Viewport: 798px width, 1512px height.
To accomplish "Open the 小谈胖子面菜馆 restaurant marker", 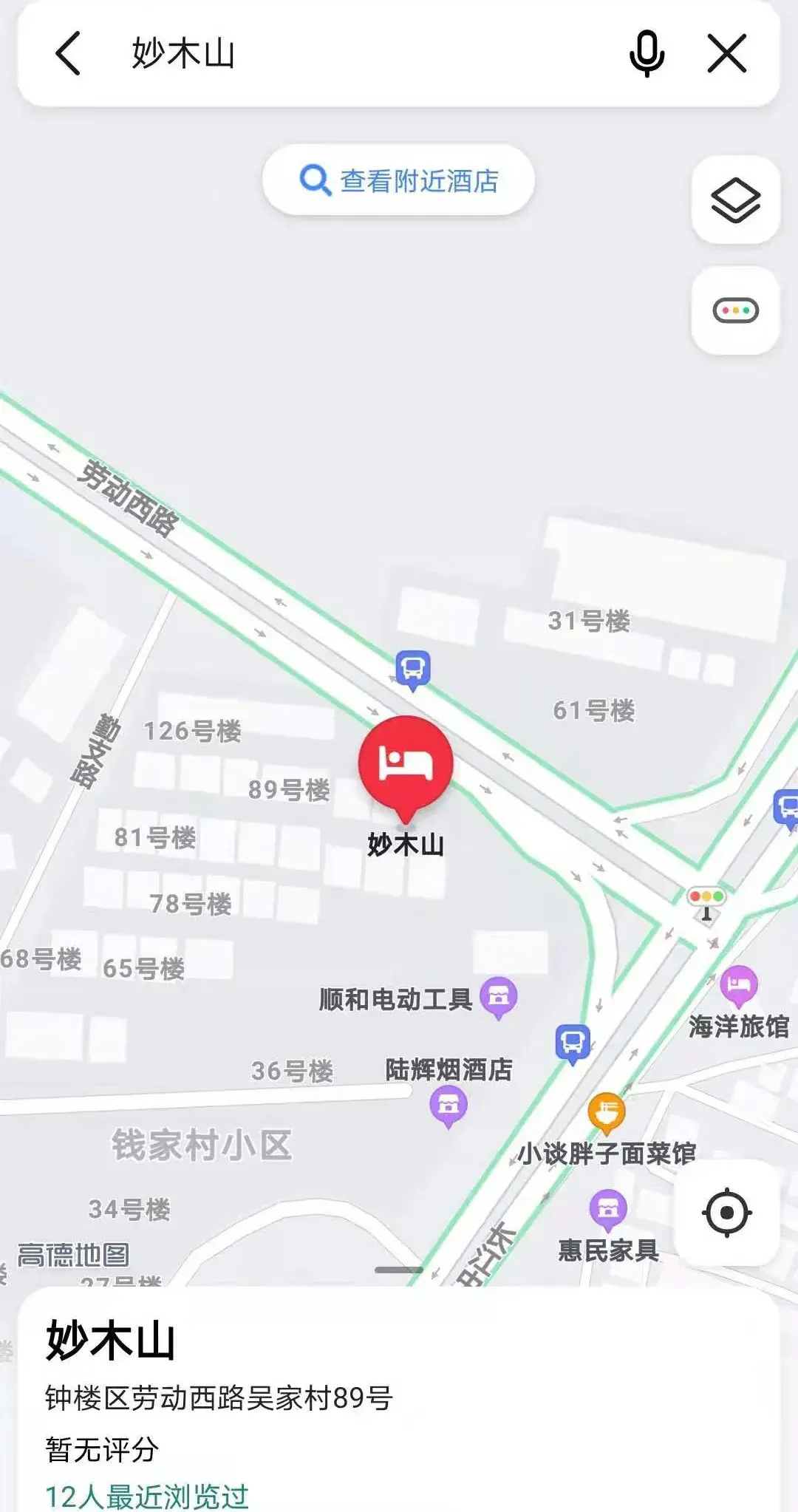I will [606, 1111].
